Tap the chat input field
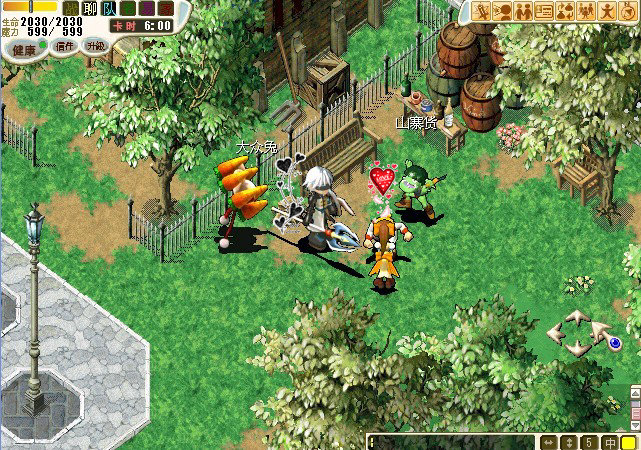Image resolution: width=641 pixels, height=450 pixels. coord(450,442)
